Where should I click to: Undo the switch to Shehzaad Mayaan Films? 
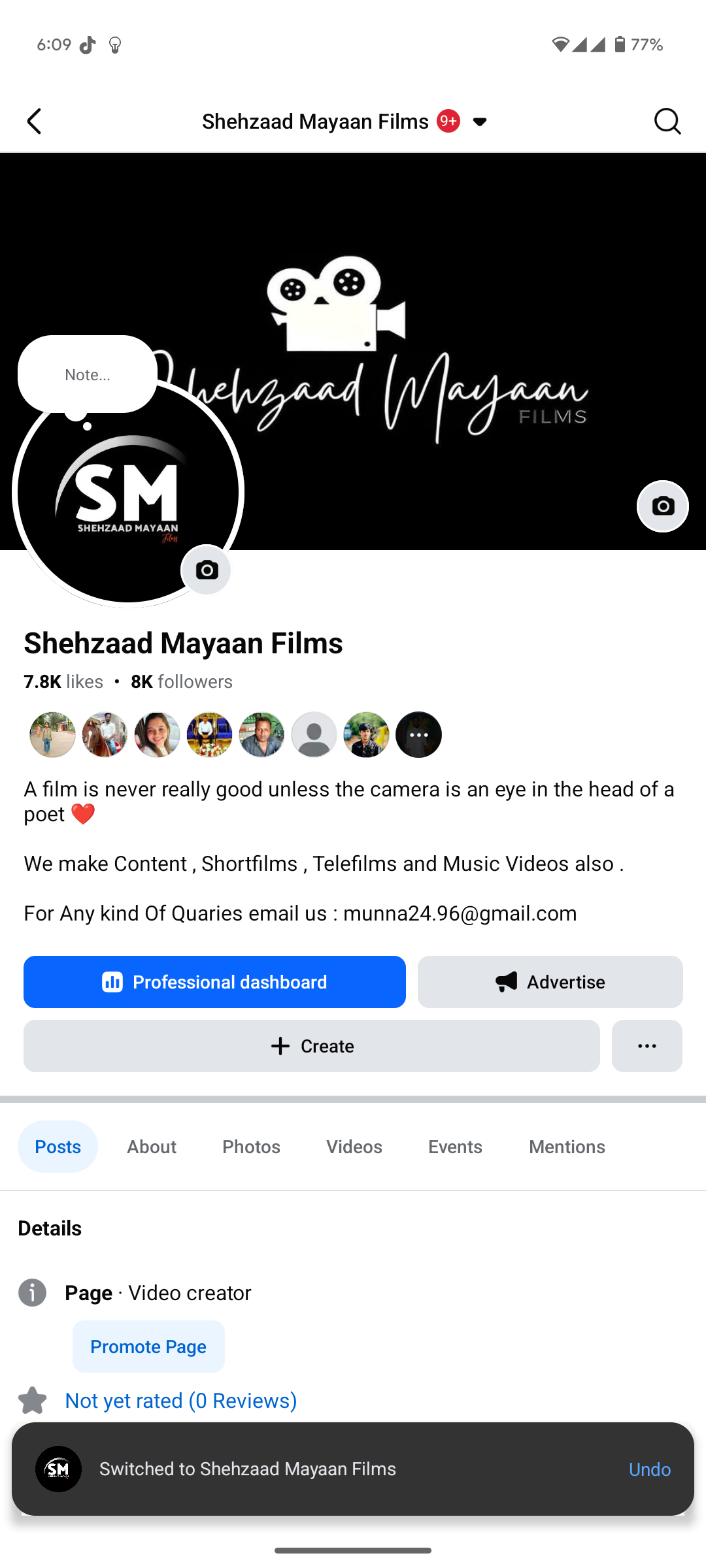pos(649,1469)
